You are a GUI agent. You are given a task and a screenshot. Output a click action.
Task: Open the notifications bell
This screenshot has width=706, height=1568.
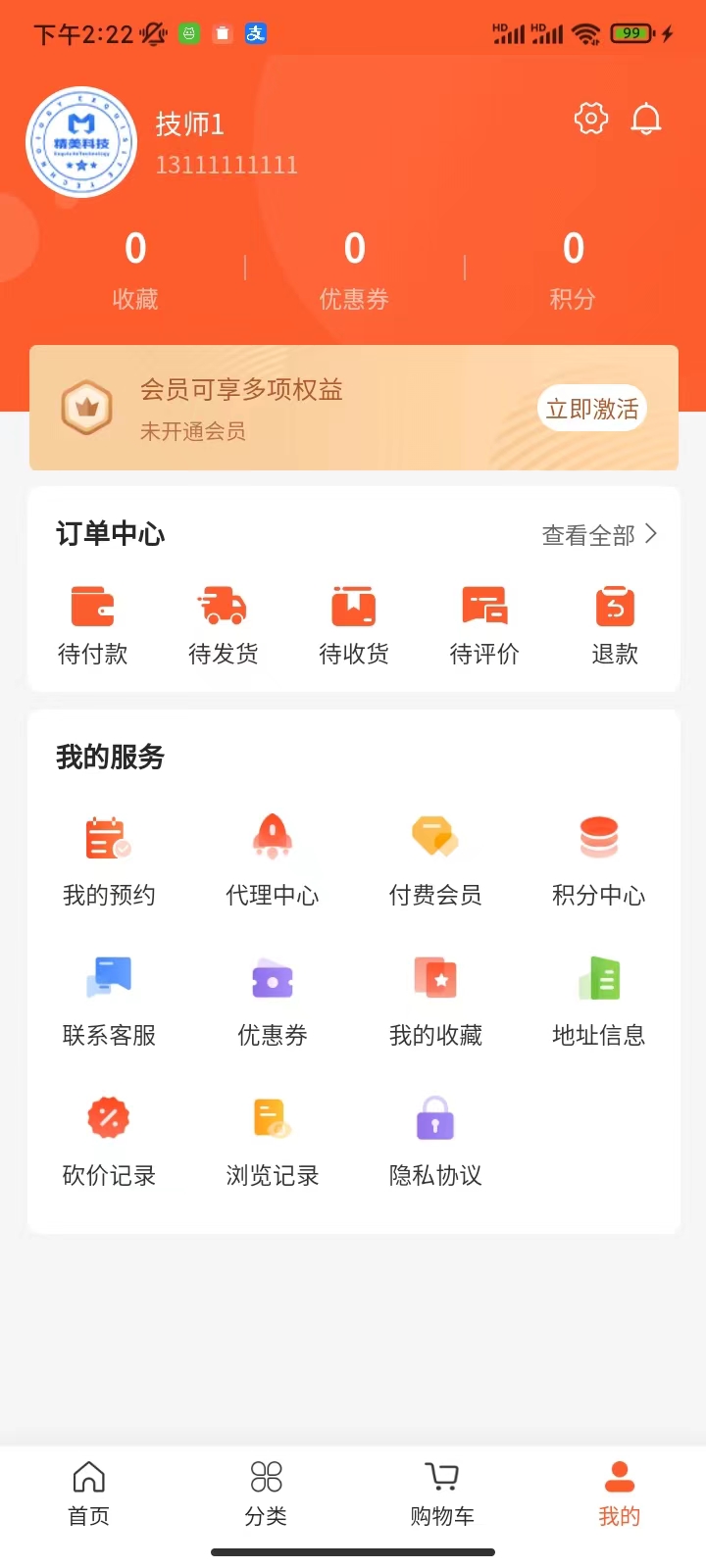point(646,120)
